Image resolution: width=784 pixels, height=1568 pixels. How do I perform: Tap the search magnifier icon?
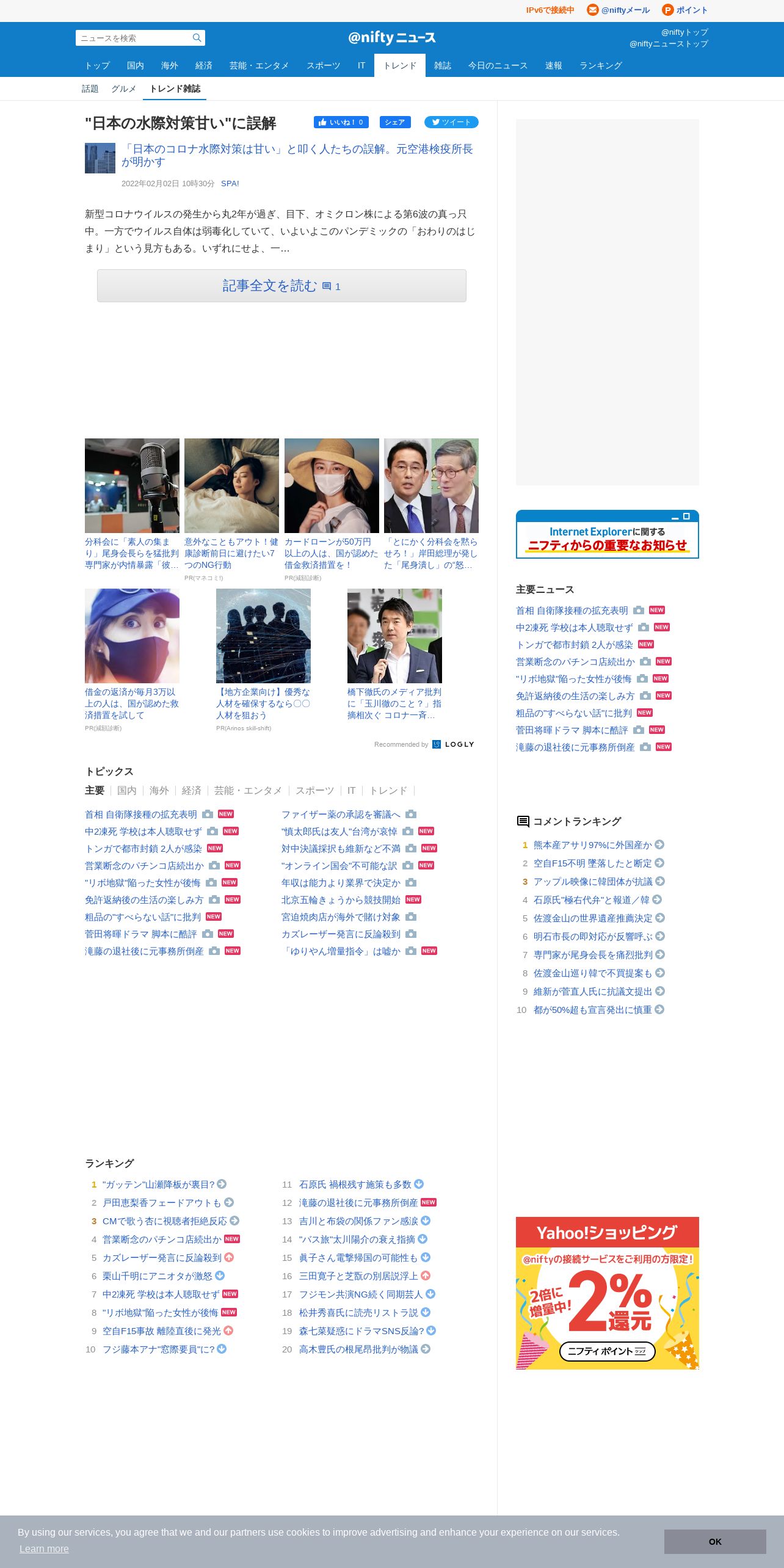click(197, 38)
